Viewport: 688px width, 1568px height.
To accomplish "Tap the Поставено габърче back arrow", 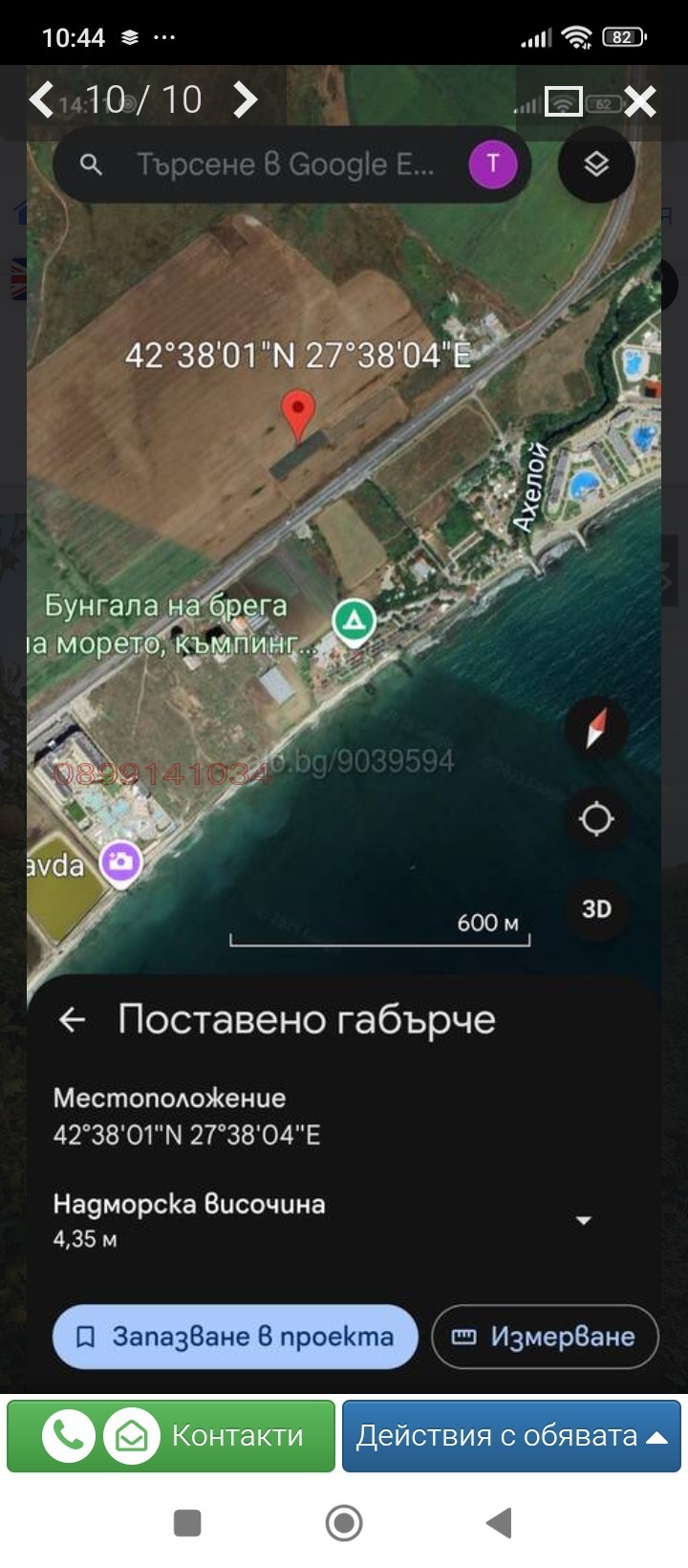I will pyautogui.click(x=75, y=1019).
